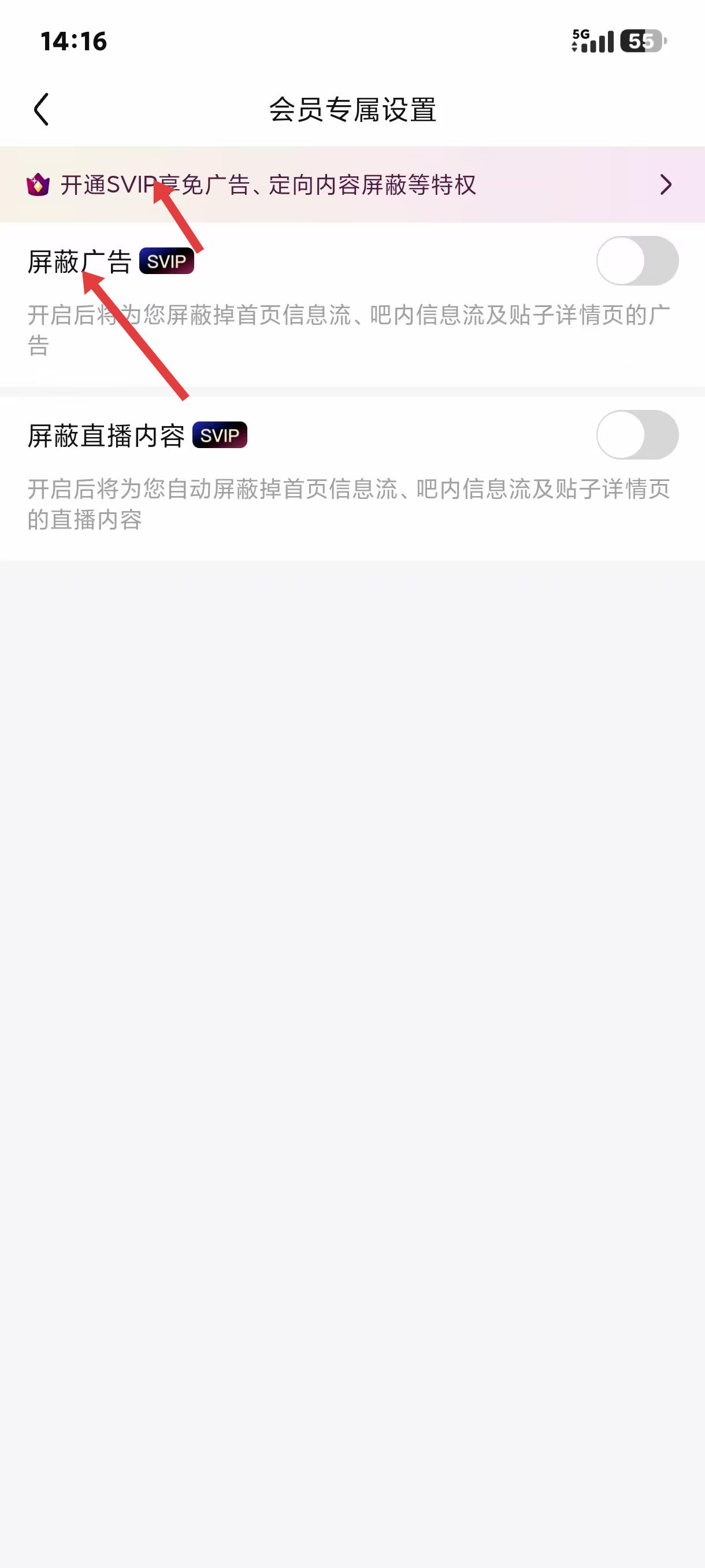Open the 开通SVIP享免广告 banner
Screen dimensions: 705x1568
pos(352,184)
